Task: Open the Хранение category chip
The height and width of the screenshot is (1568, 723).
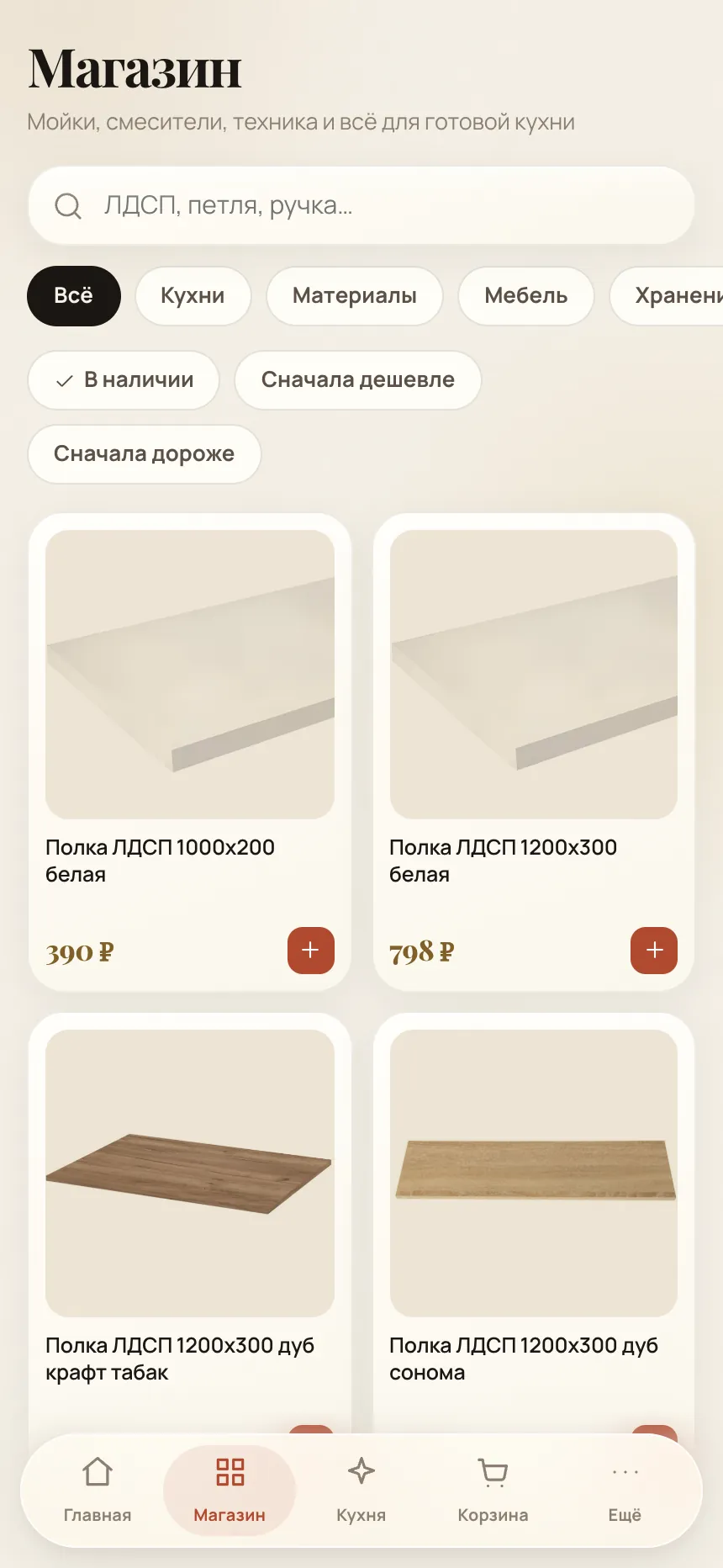Action: tap(668, 296)
